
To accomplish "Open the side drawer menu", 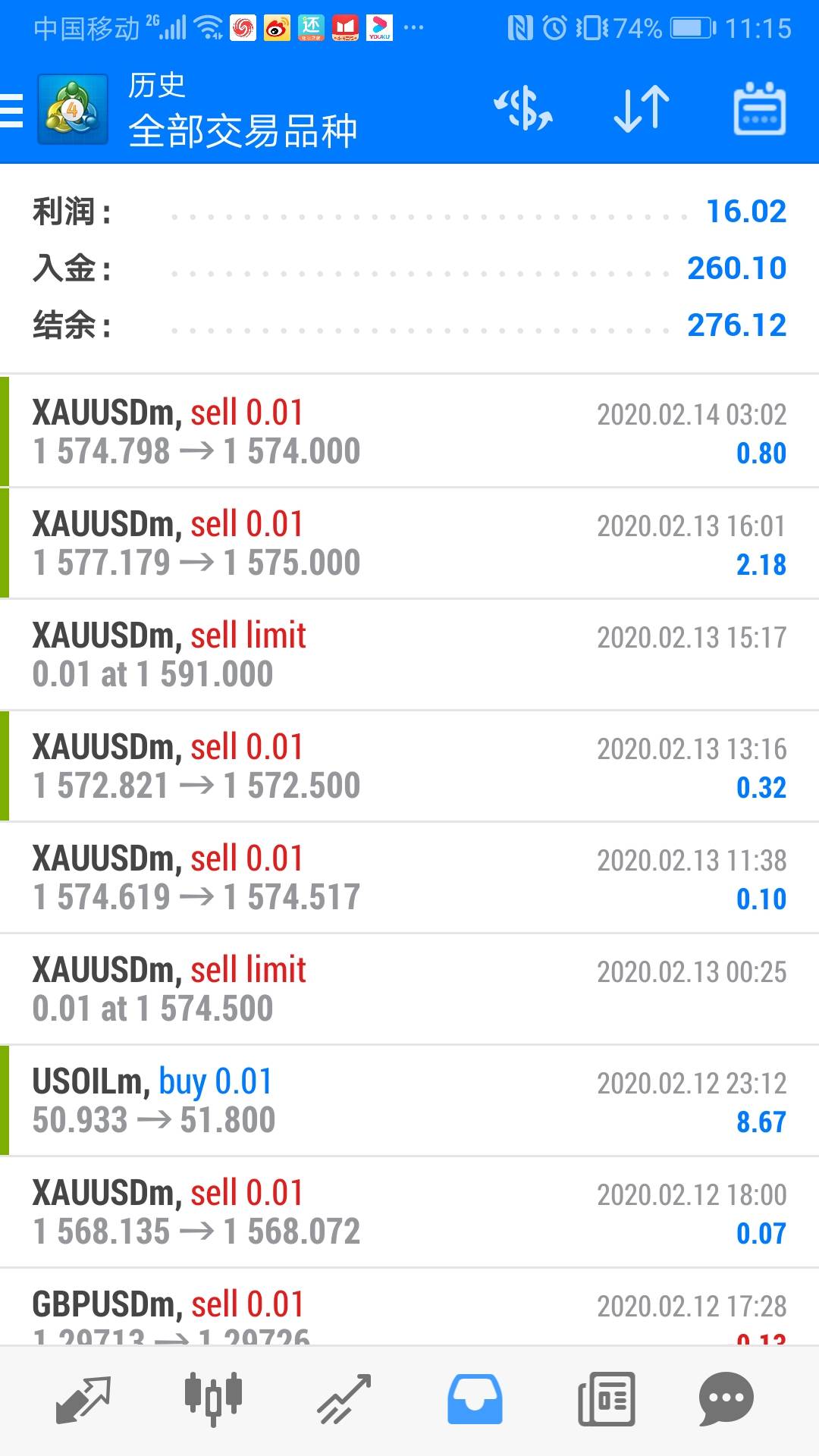I will click(x=12, y=110).
